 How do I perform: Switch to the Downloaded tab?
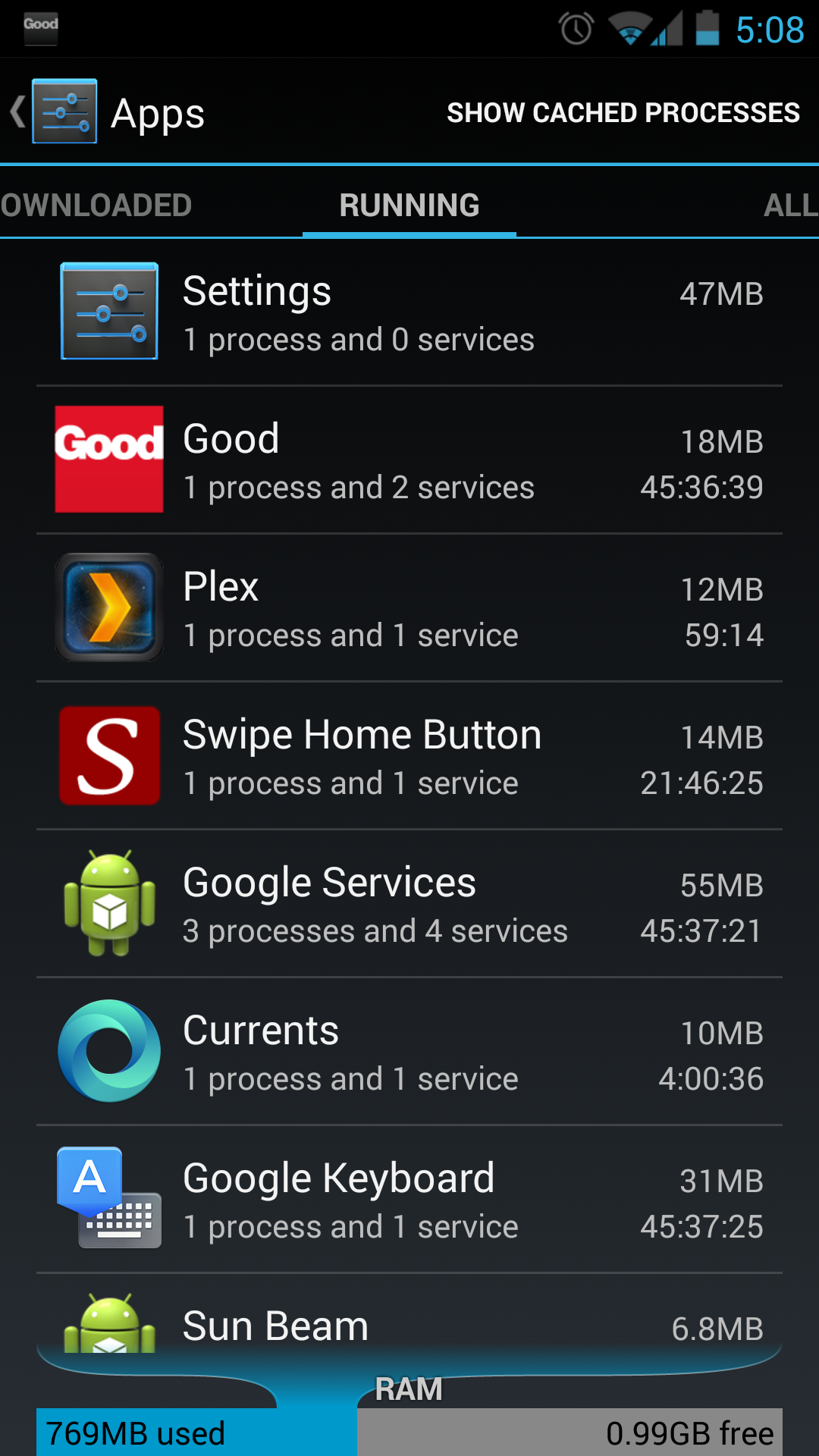[96, 206]
